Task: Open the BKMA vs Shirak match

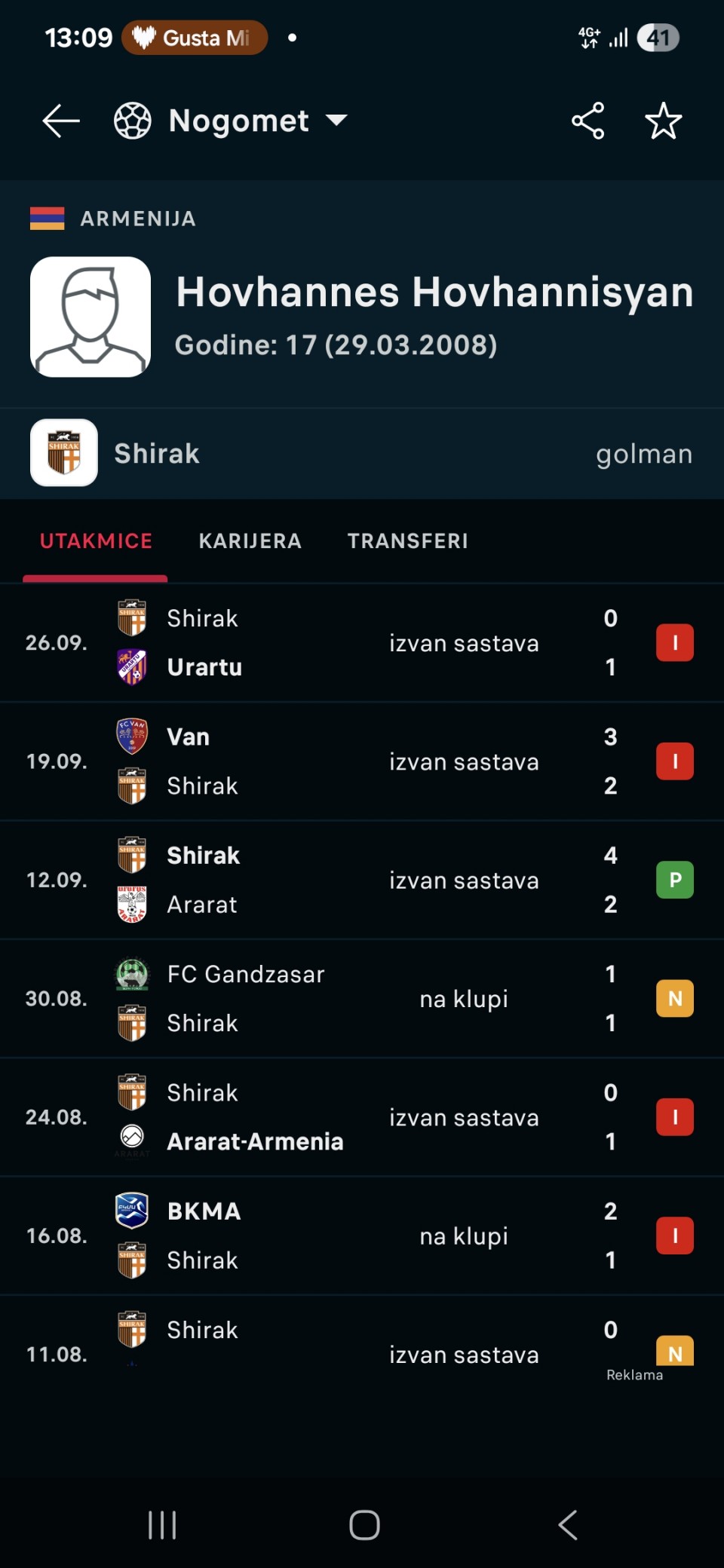Action: click(x=362, y=1235)
